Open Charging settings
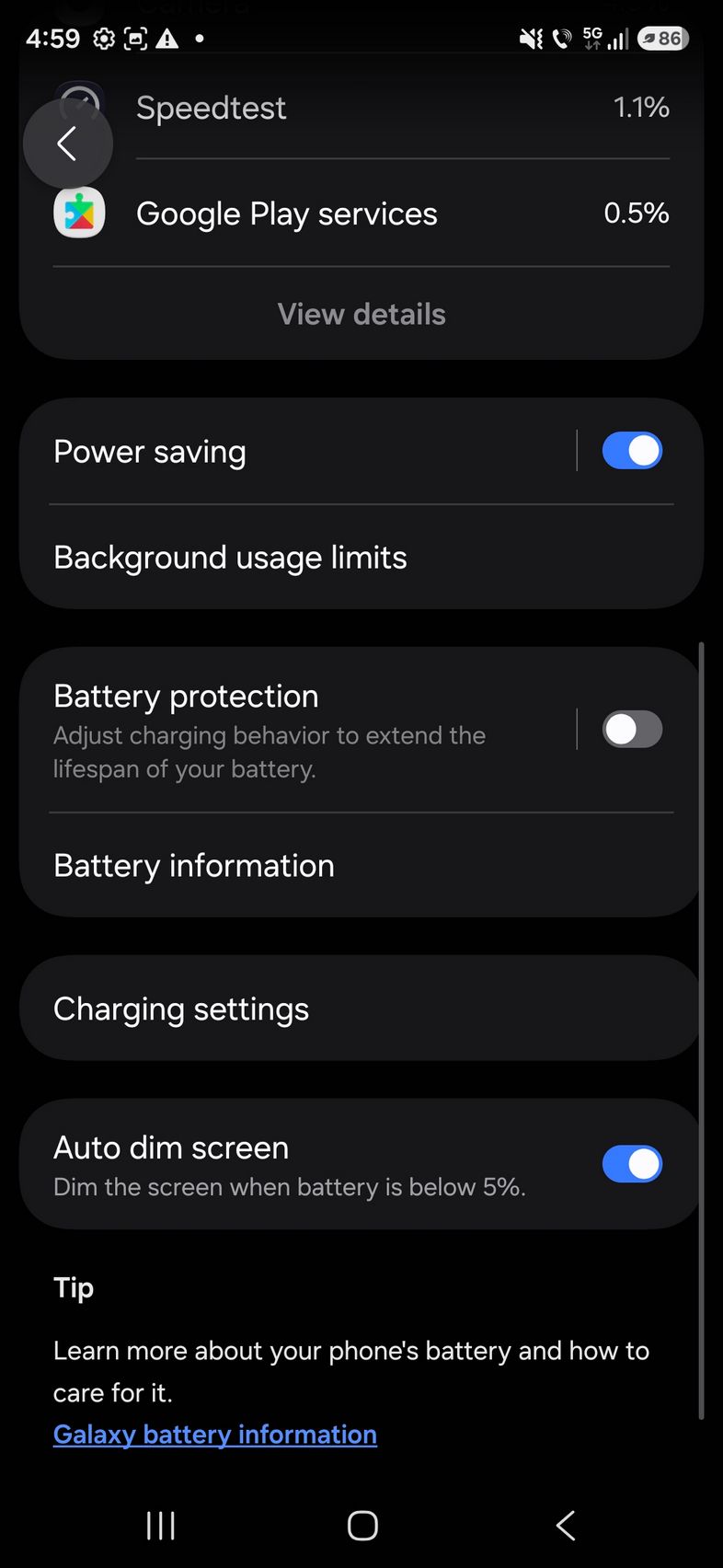Screen dimensions: 723x1568 359,1009
